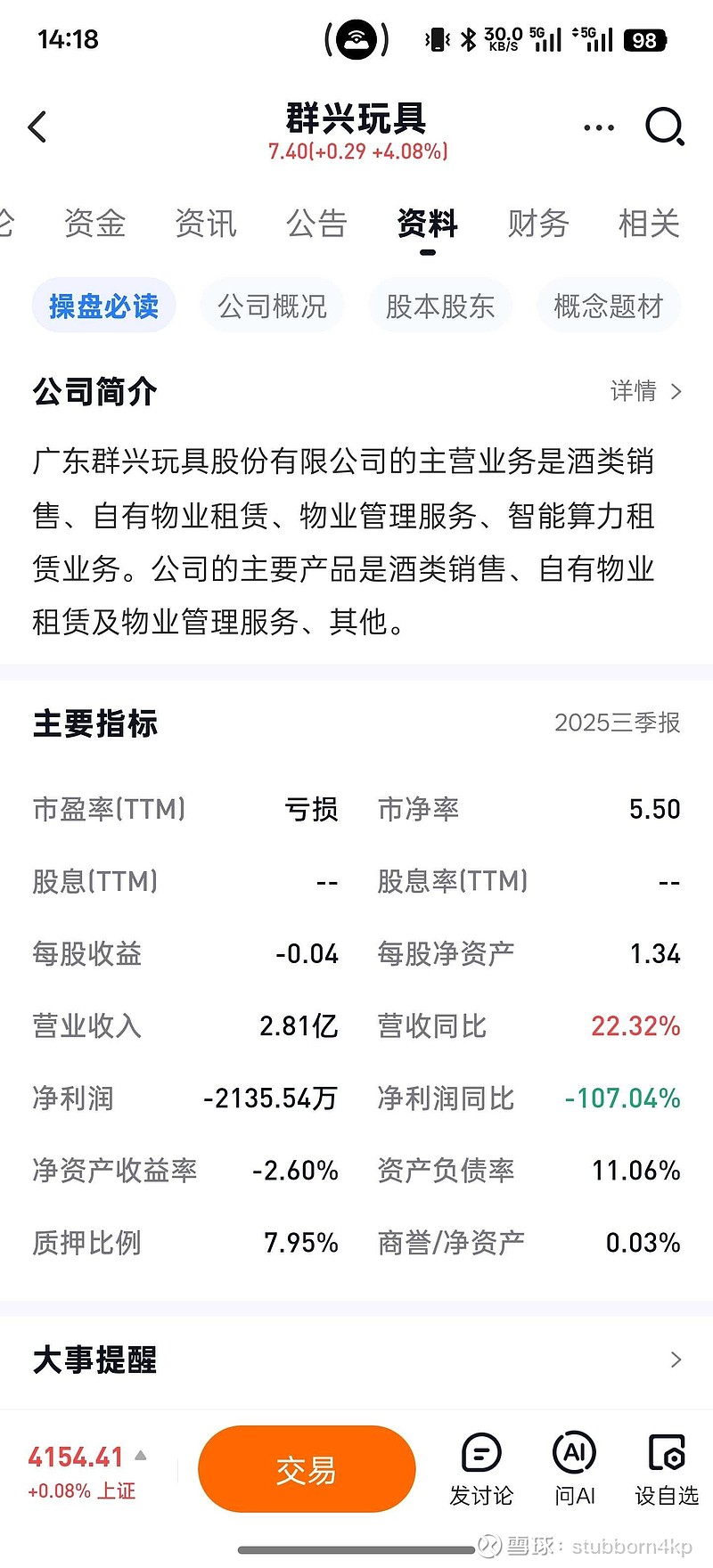The height and width of the screenshot is (1568, 713).
Task: Open 发讨论 to post a comment
Action: tap(481, 1470)
